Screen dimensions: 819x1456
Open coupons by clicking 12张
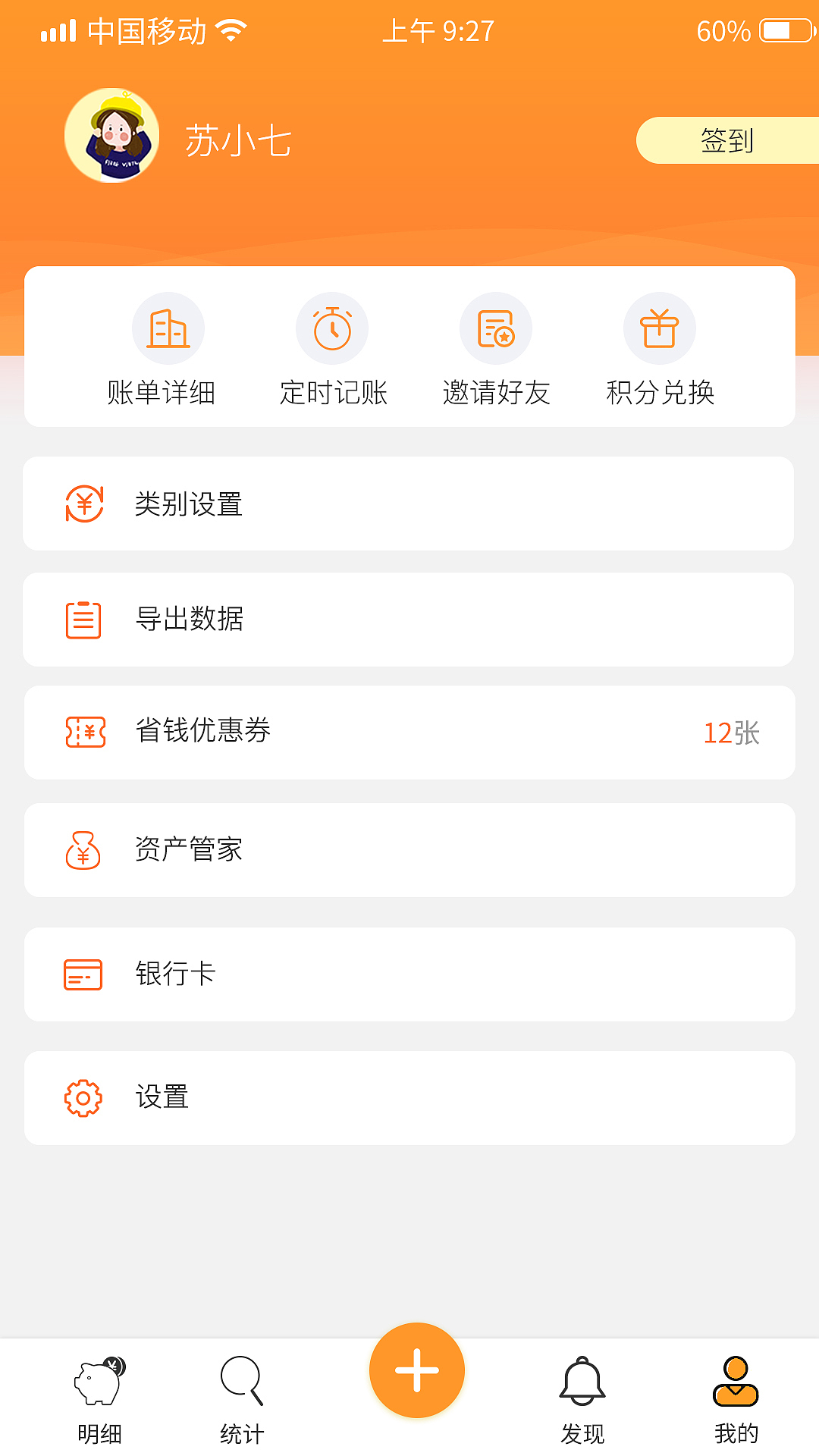point(730,733)
